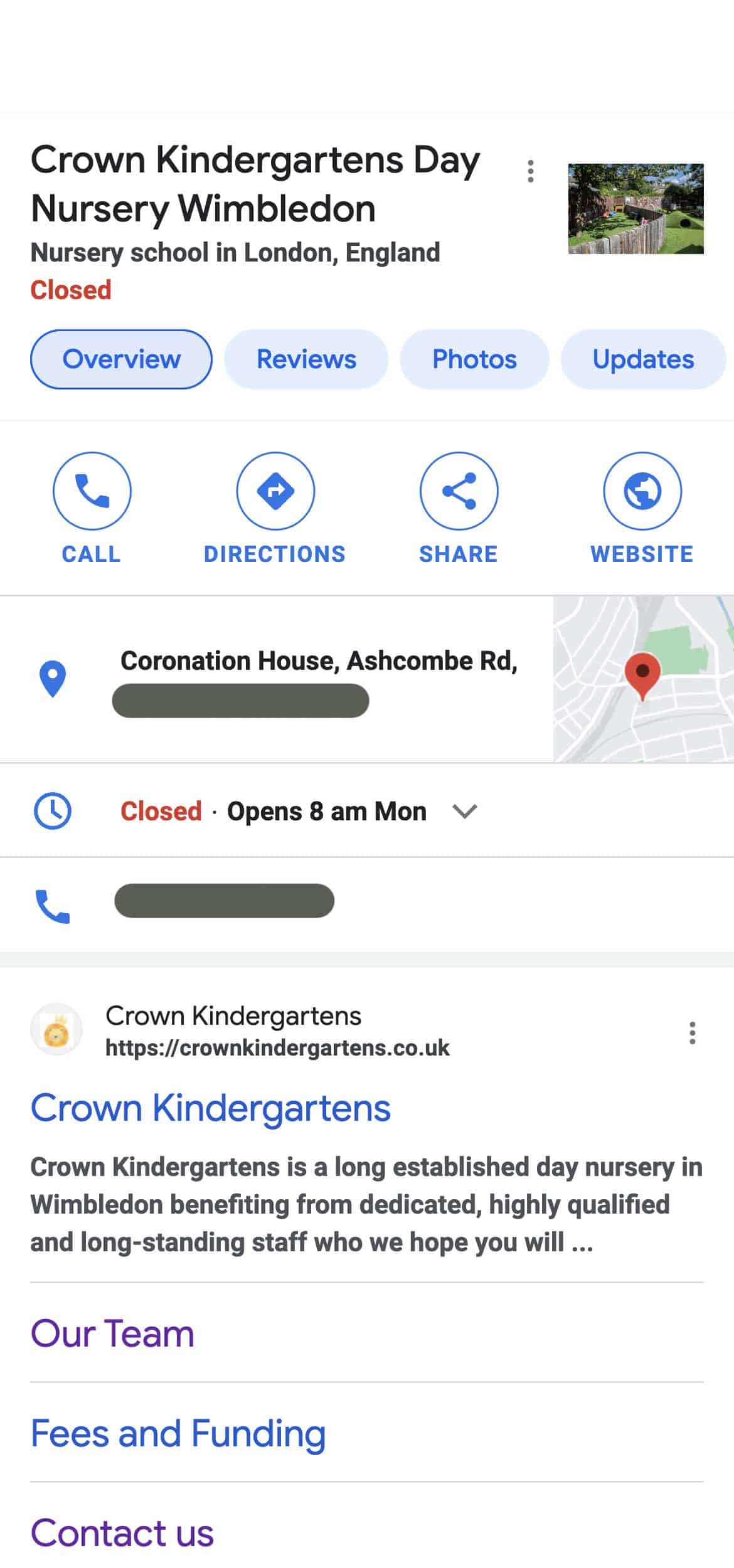Open the map preview with the red pin
Image resolution: width=734 pixels, height=1568 pixels.
pyautogui.click(x=642, y=679)
